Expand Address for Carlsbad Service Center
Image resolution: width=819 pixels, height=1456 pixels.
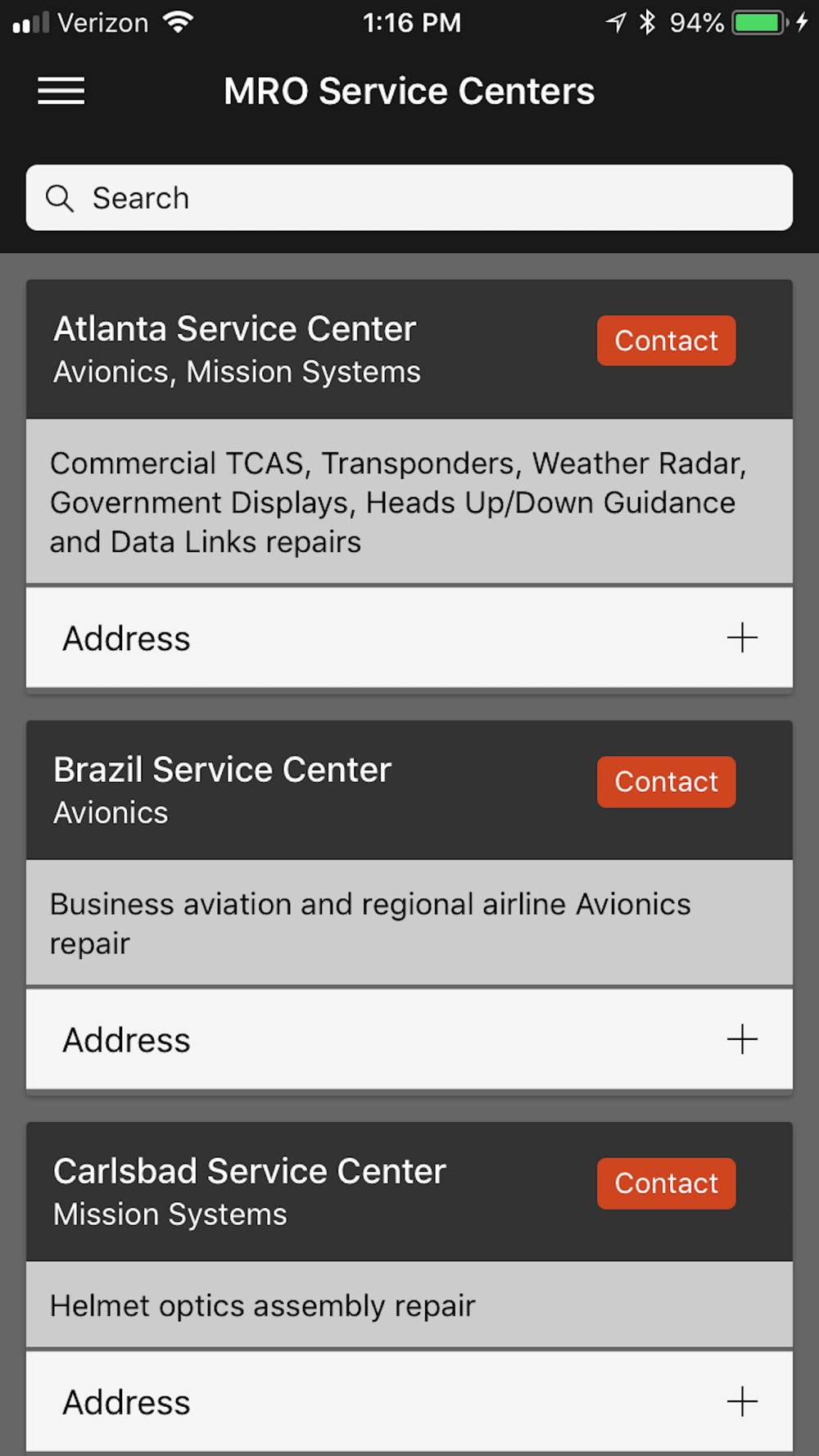tap(741, 1402)
